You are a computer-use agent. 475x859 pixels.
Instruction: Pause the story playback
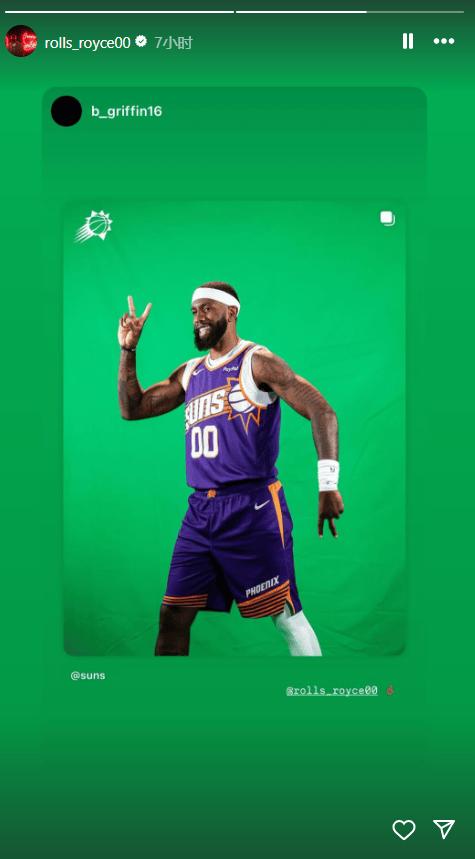point(408,41)
